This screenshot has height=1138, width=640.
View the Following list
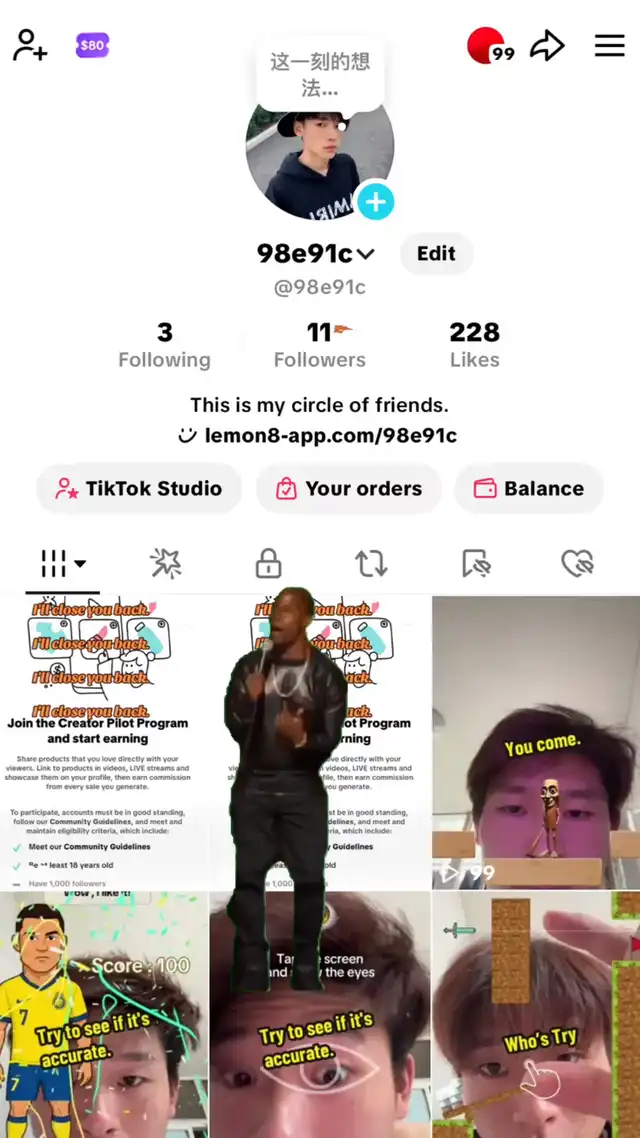click(x=164, y=345)
